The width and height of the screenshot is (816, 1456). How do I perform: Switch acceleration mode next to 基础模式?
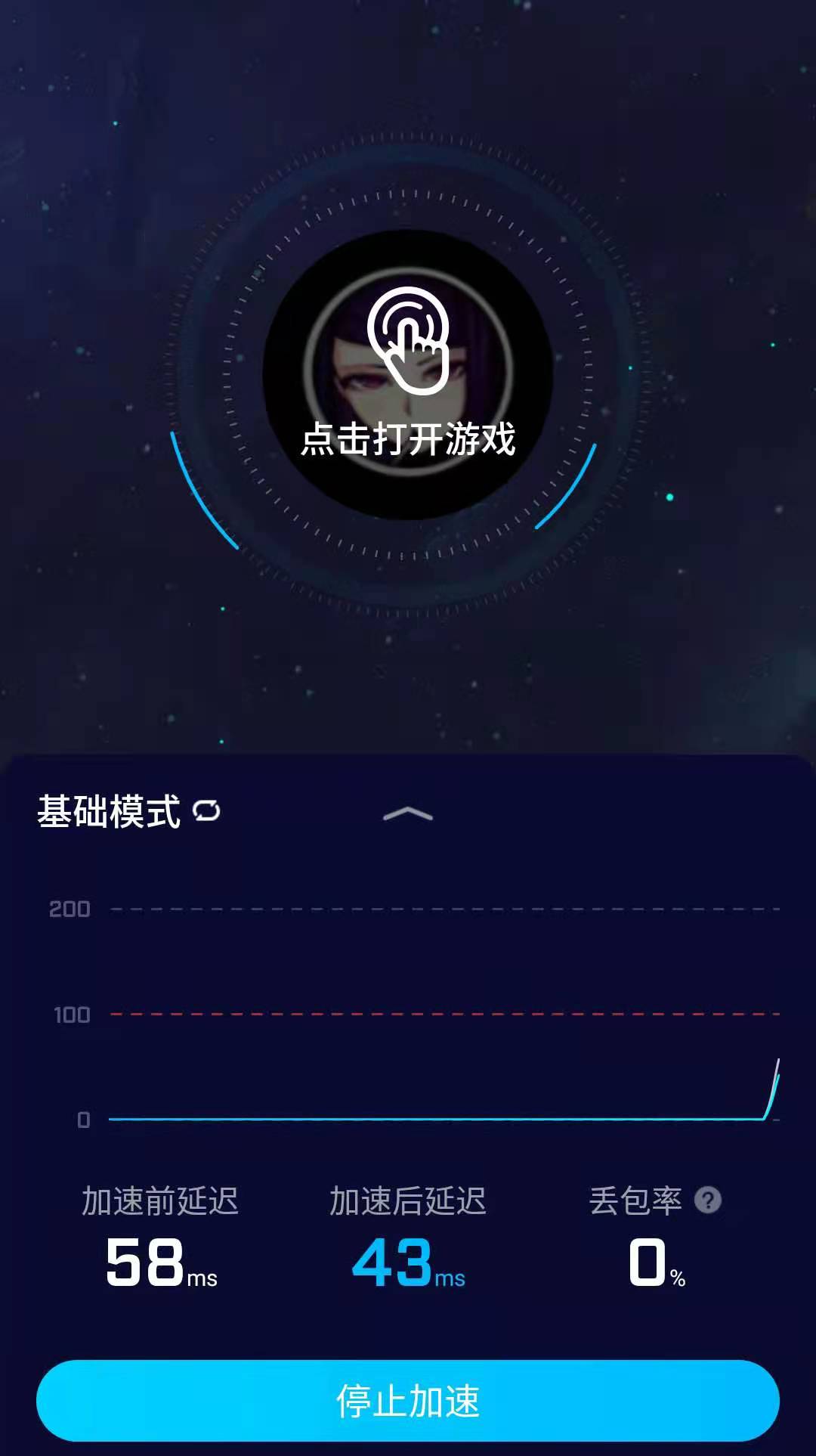coord(206,811)
